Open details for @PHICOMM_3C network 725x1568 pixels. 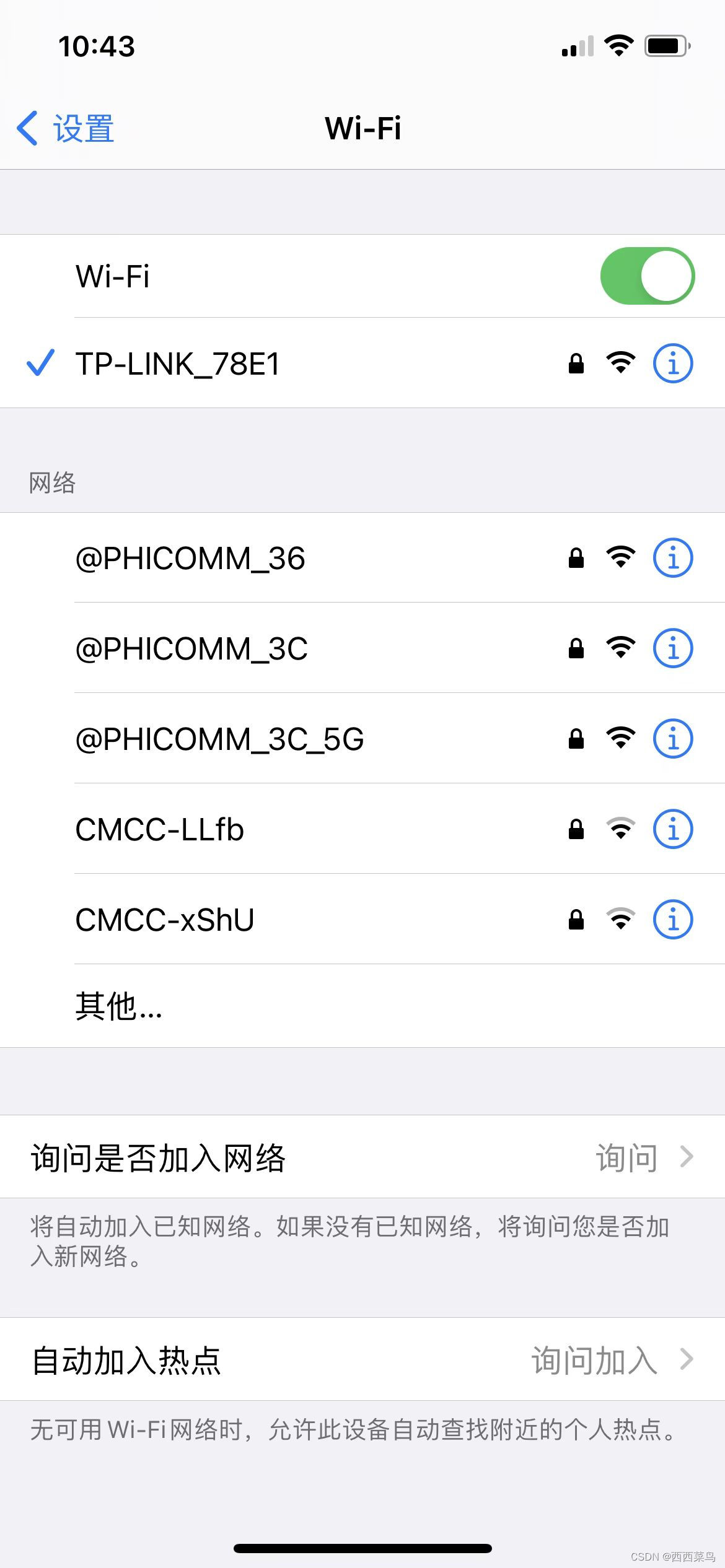[x=673, y=648]
